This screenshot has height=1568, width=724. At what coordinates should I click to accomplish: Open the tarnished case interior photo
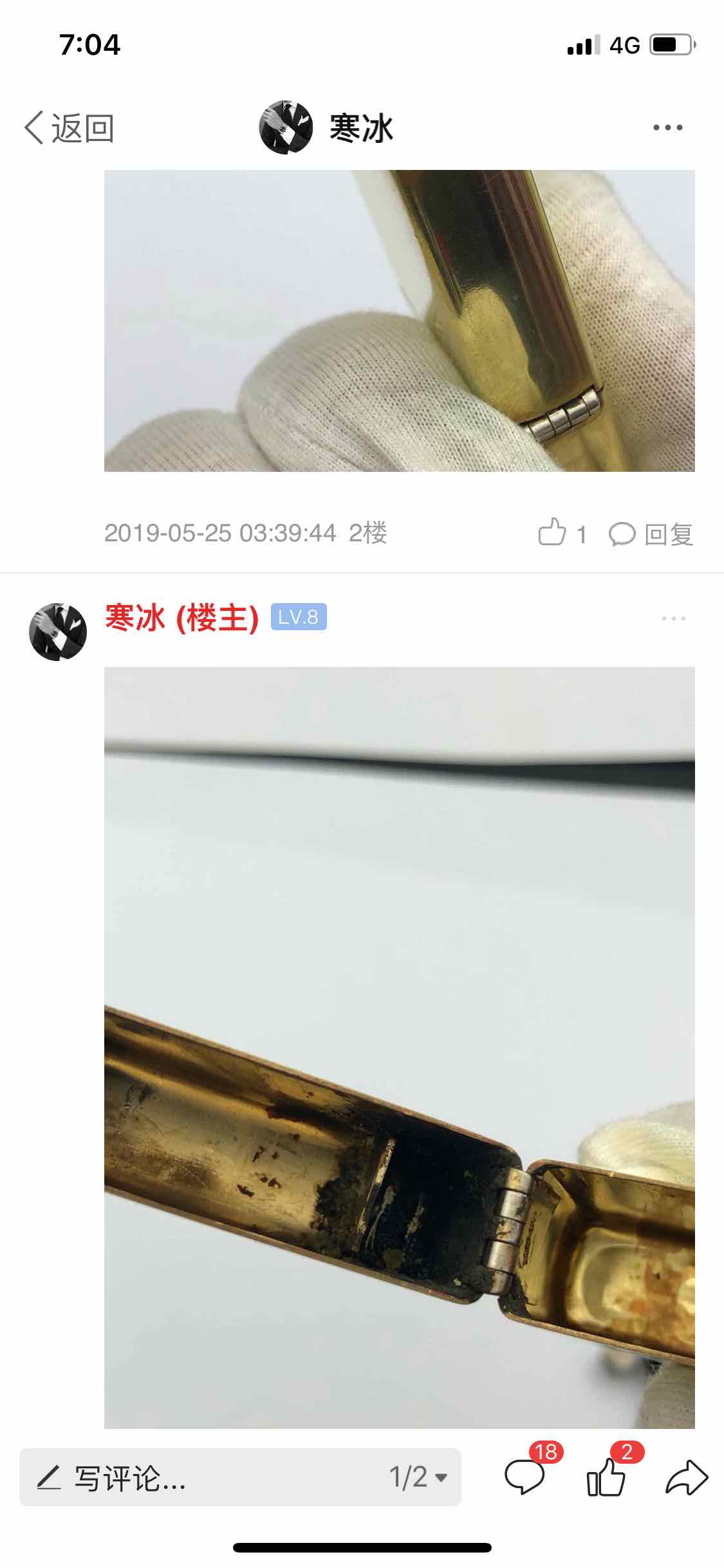[x=399, y=1047]
